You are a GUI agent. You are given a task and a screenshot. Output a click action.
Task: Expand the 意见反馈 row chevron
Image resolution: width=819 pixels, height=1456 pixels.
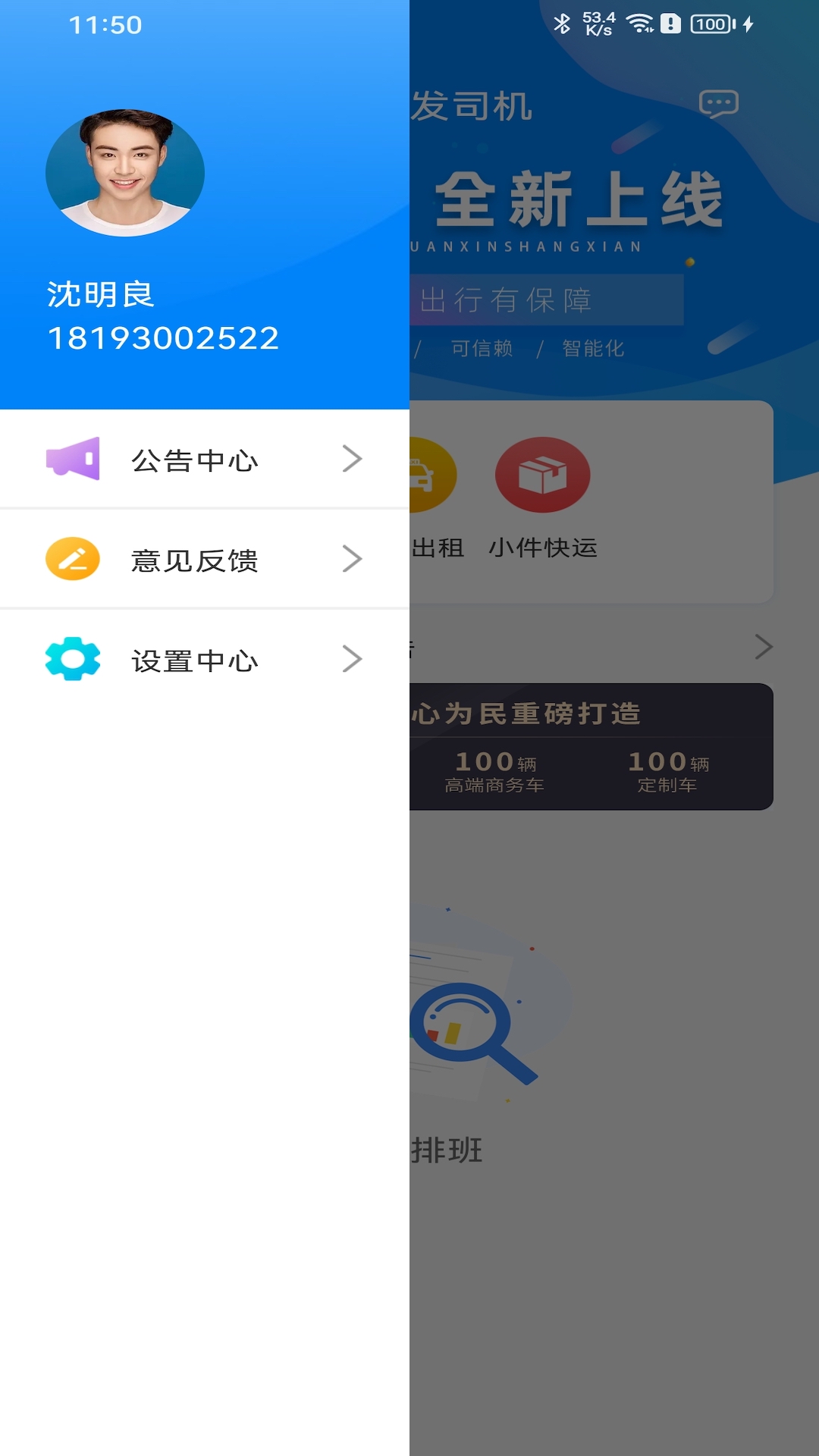pos(351,559)
